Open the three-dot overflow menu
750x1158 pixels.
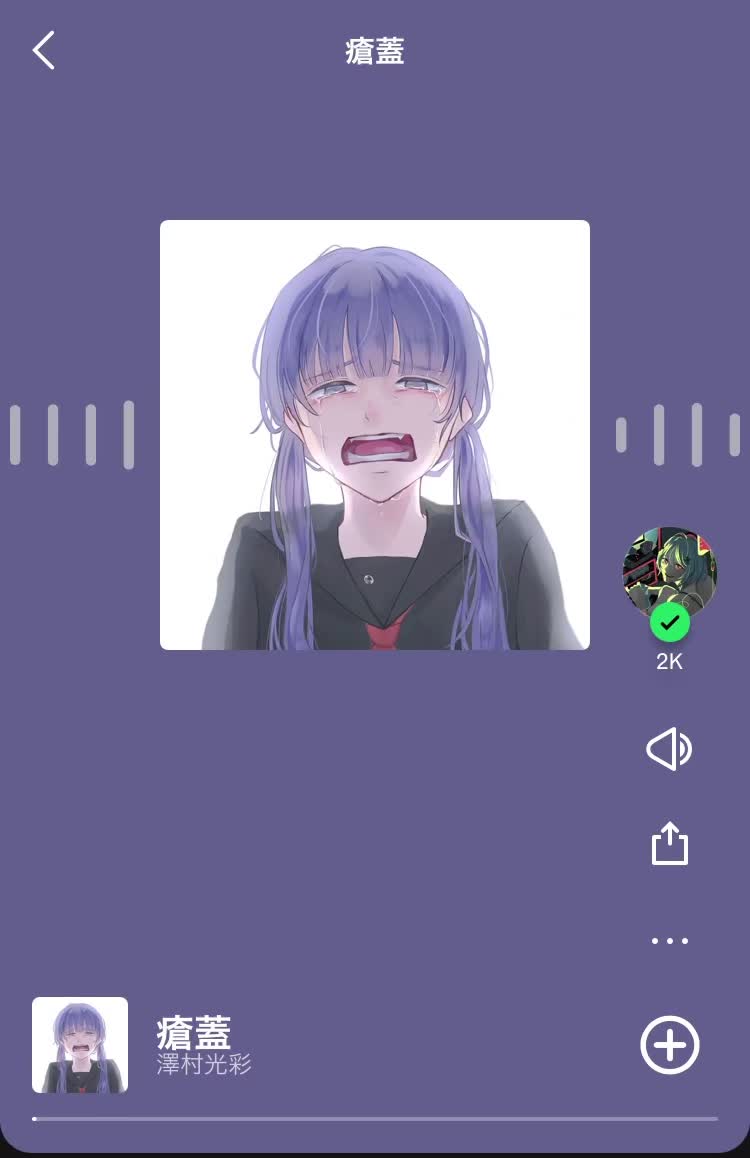[669, 941]
